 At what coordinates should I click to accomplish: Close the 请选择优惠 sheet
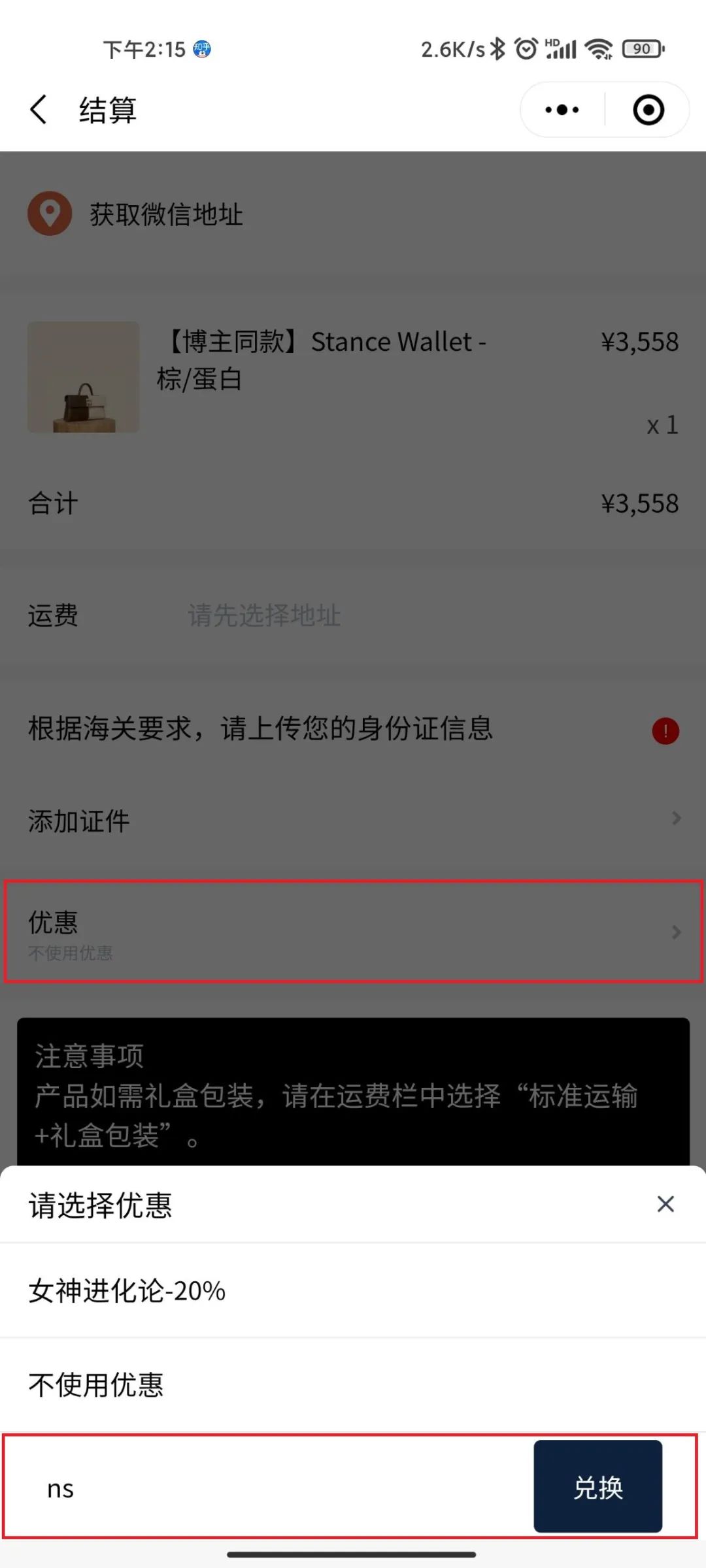click(665, 1204)
